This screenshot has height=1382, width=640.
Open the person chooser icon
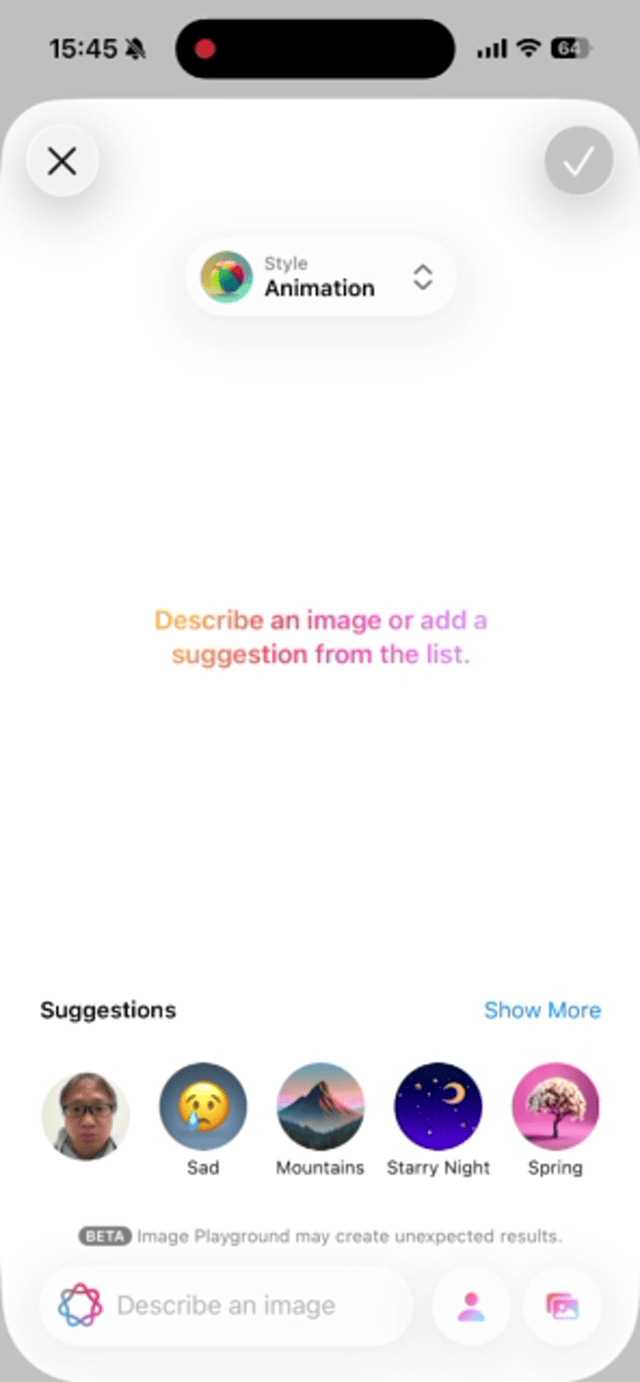pyautogui.click(x=471, y=1305)
